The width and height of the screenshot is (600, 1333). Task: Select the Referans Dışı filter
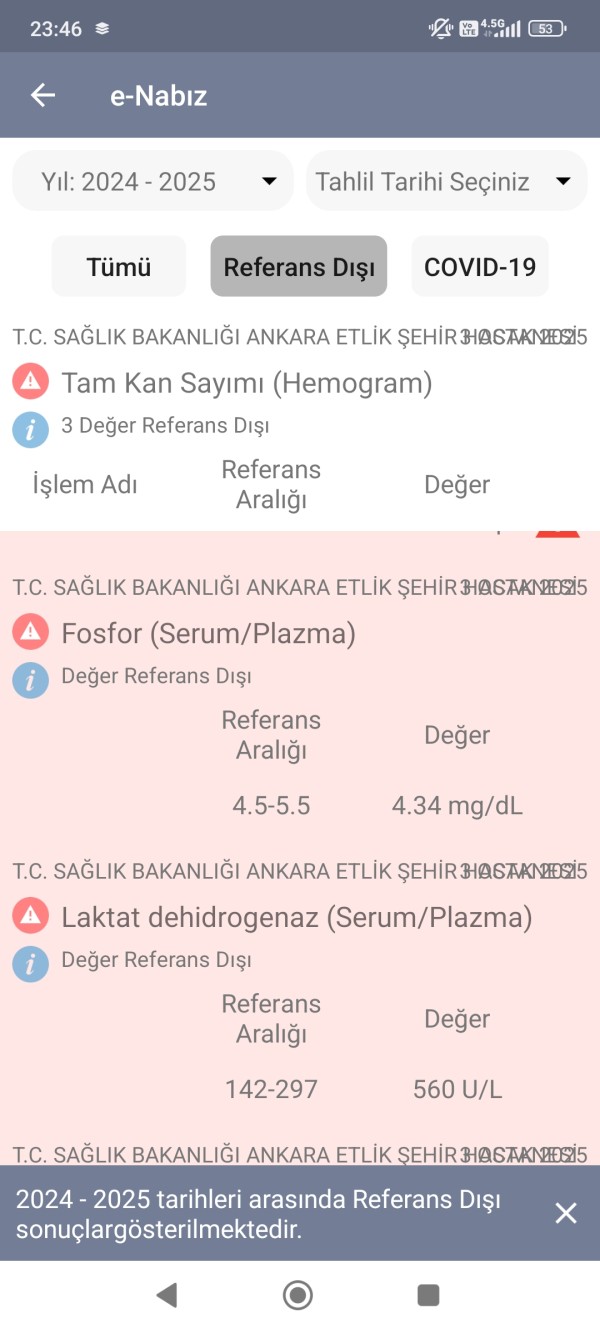[x=299, y=267]
